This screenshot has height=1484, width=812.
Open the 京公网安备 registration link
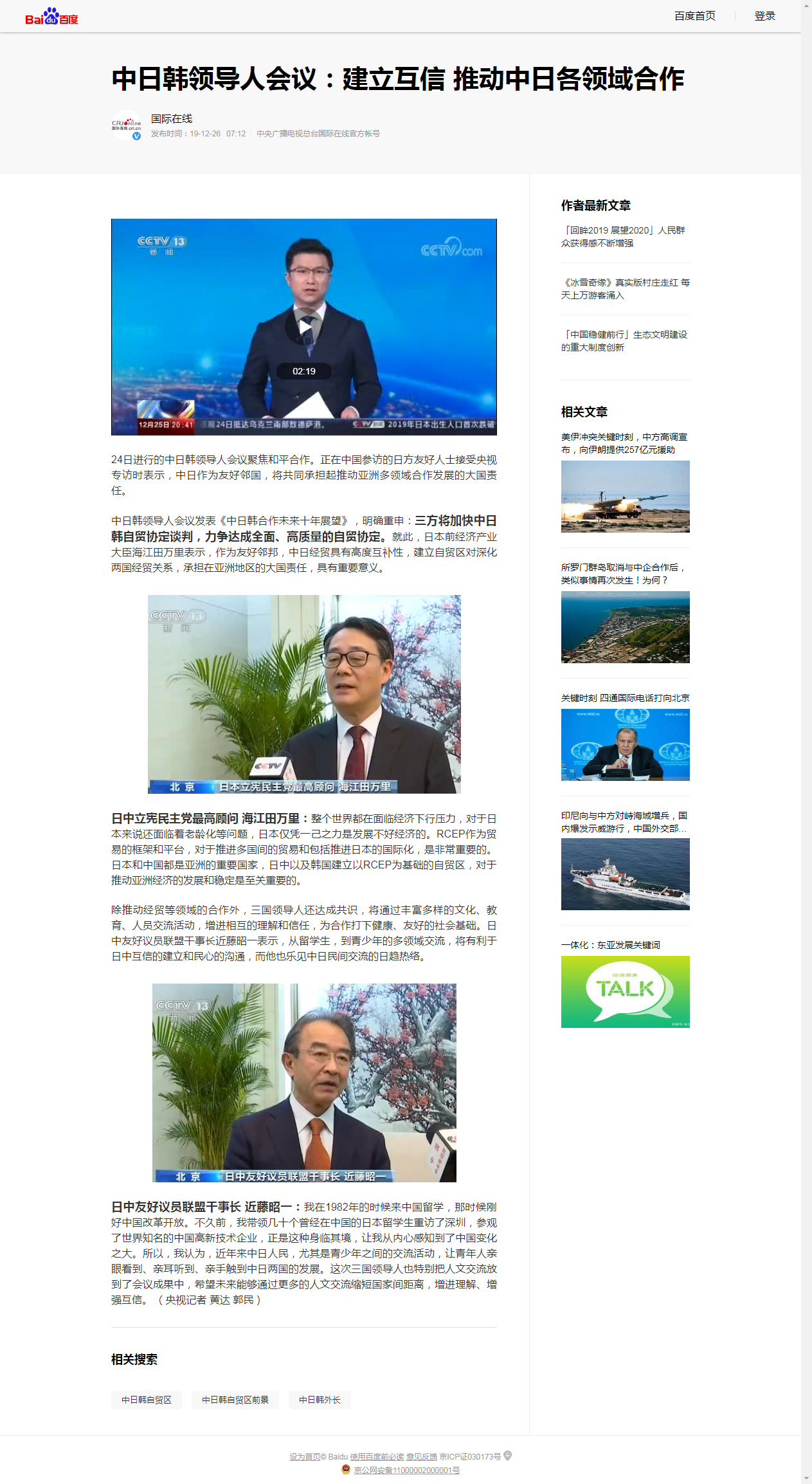[406, 1470]
